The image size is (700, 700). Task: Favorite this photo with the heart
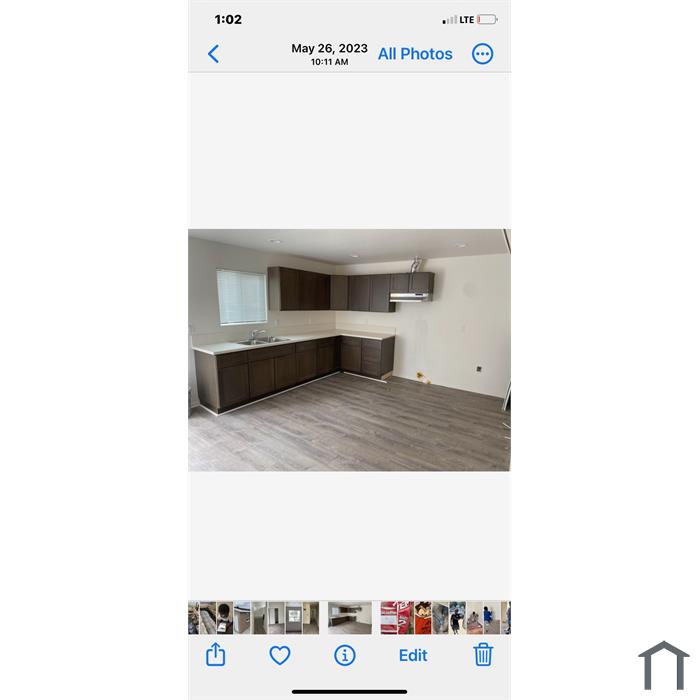280,655
